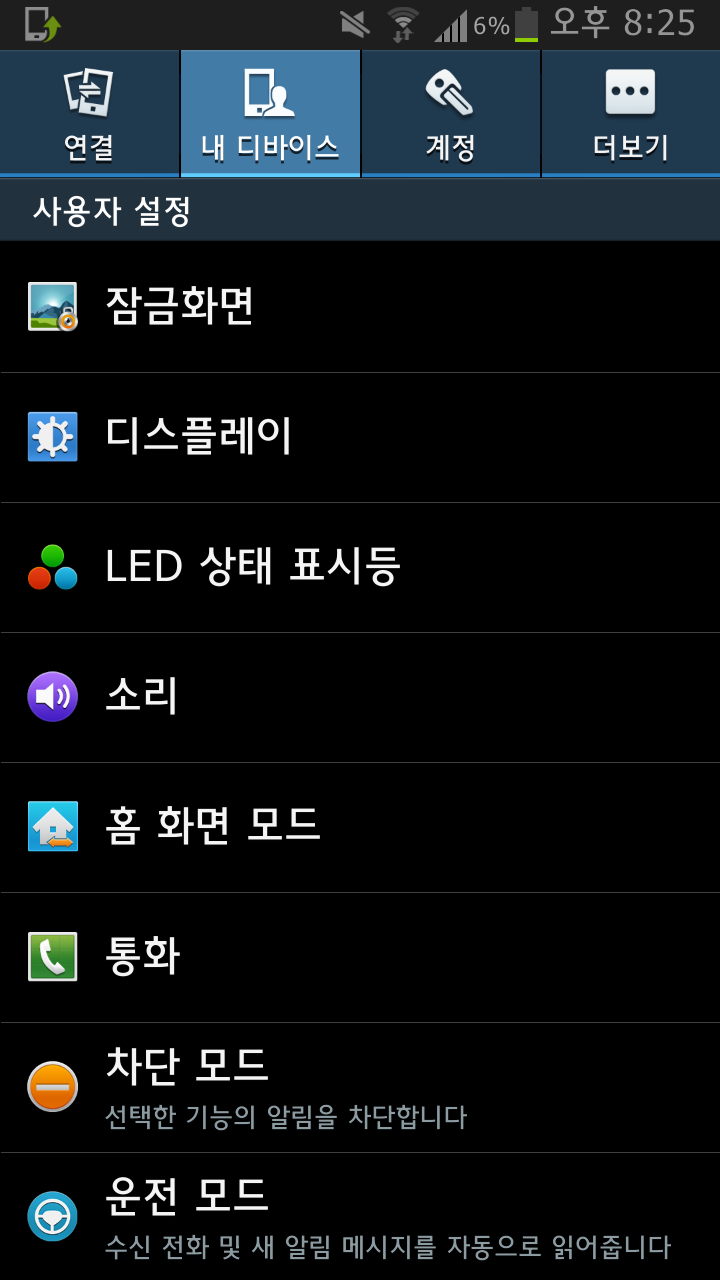Open 운전 모드 settings
Viewport: 720px width, 1280px height.
pyautogui.click(x=360, y=1217)
